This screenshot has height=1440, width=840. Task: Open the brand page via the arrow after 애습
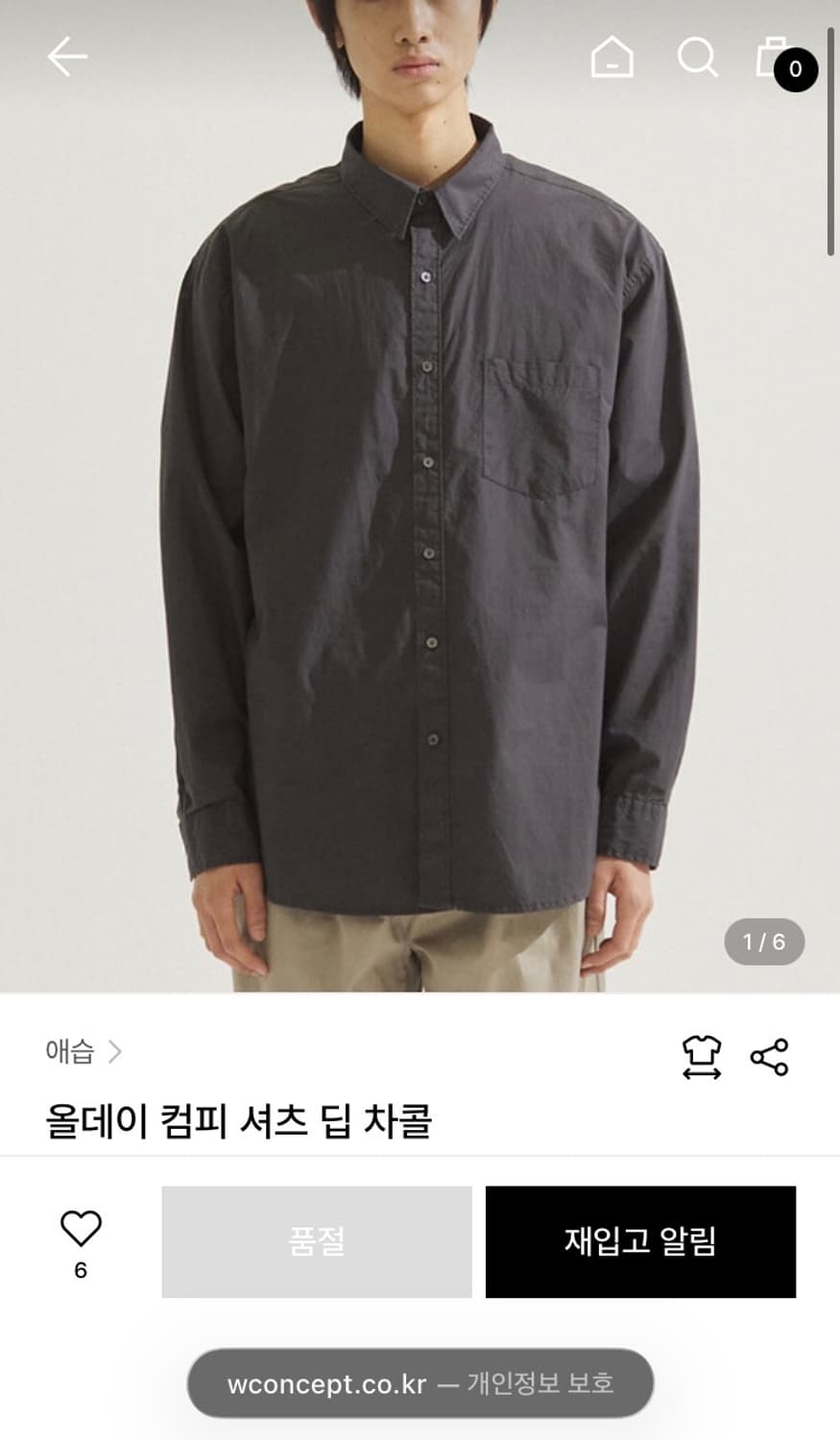117,1052
